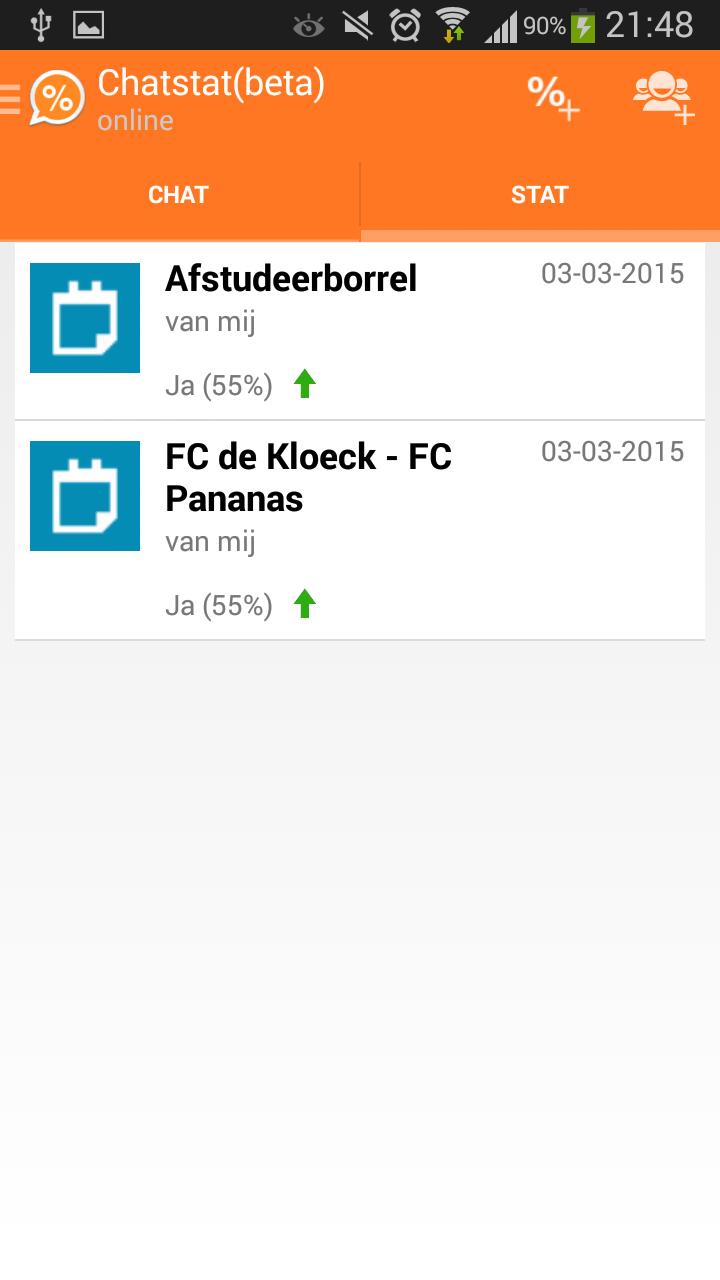Screen dimensions: 720x1280
Task: Tap the 03-03-2015 date on the Afstudeerborrel entry
Action: click(x=612, y=273)
